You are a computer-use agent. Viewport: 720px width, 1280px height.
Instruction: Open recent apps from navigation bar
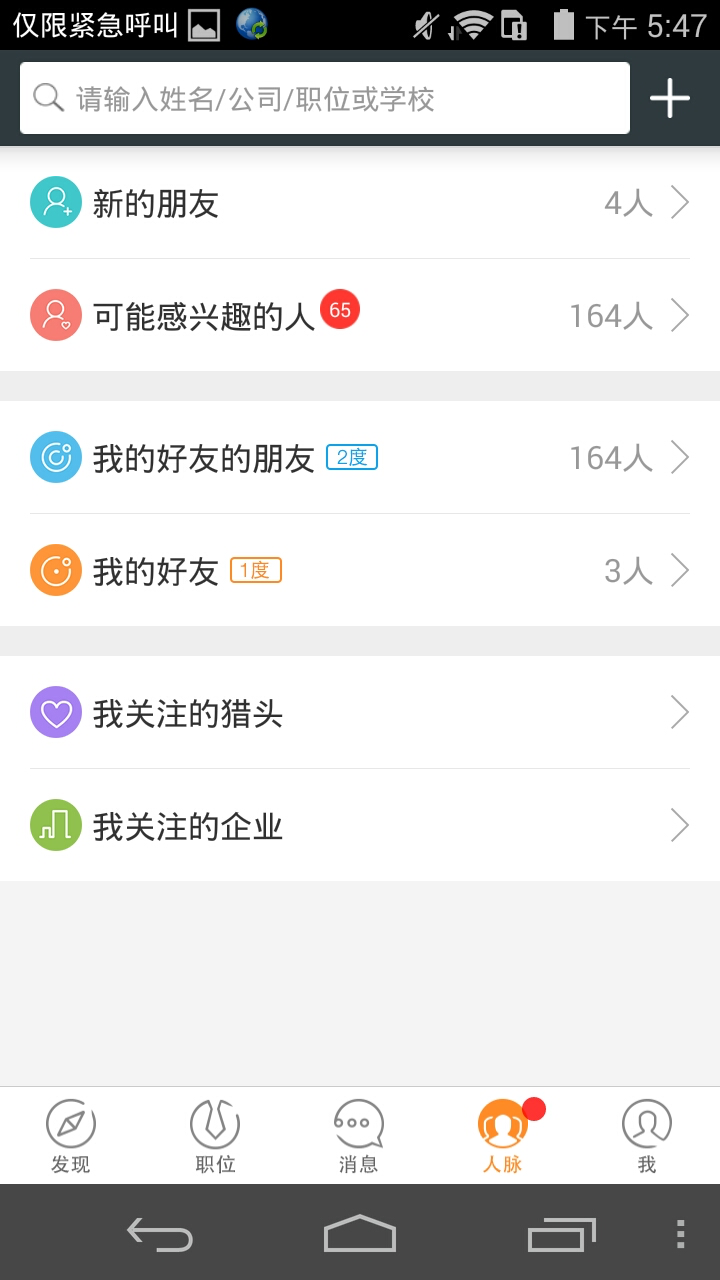point(561,1234)
